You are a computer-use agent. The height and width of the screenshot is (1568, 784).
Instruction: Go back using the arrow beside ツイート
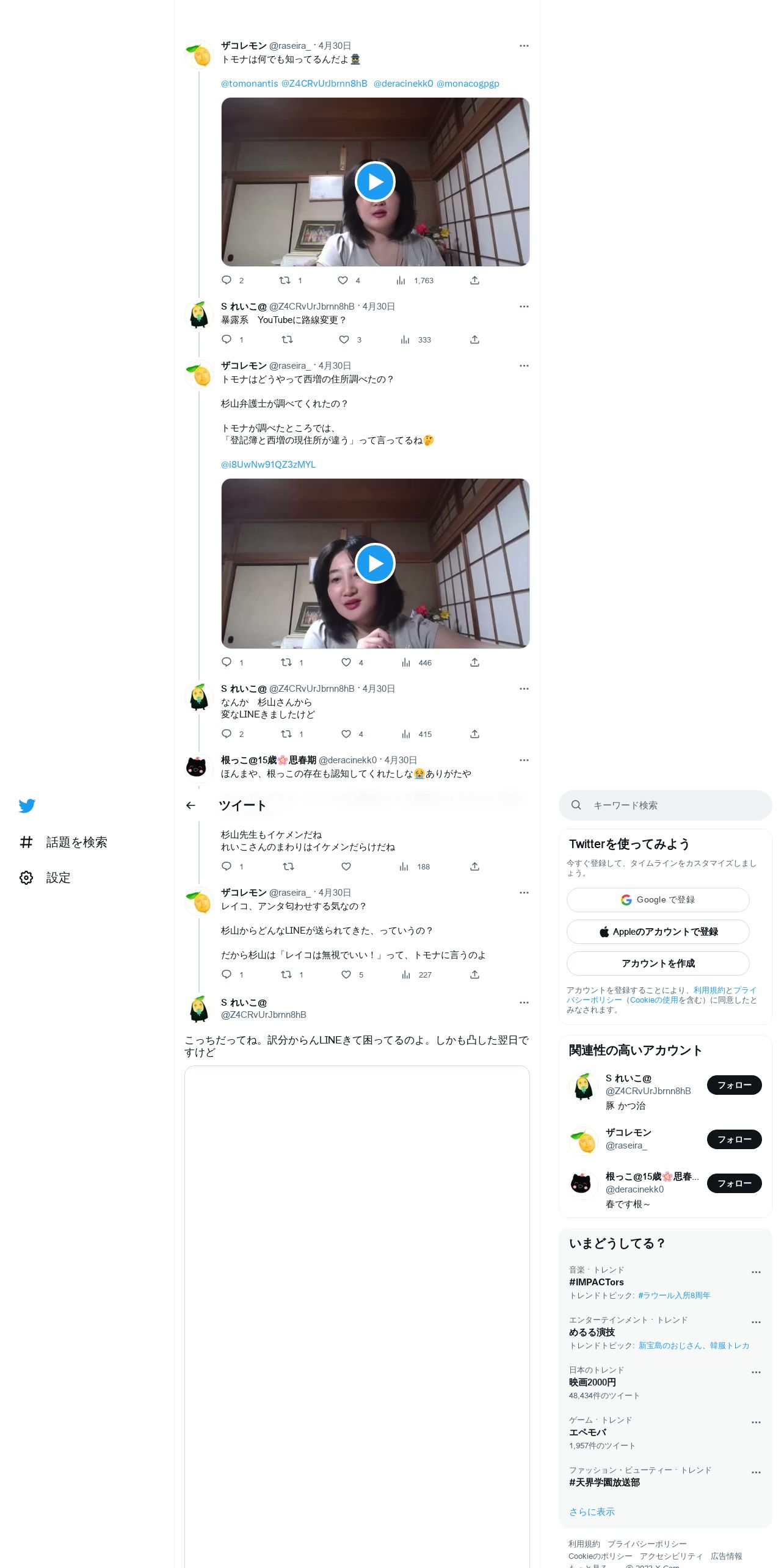(191, 805)
